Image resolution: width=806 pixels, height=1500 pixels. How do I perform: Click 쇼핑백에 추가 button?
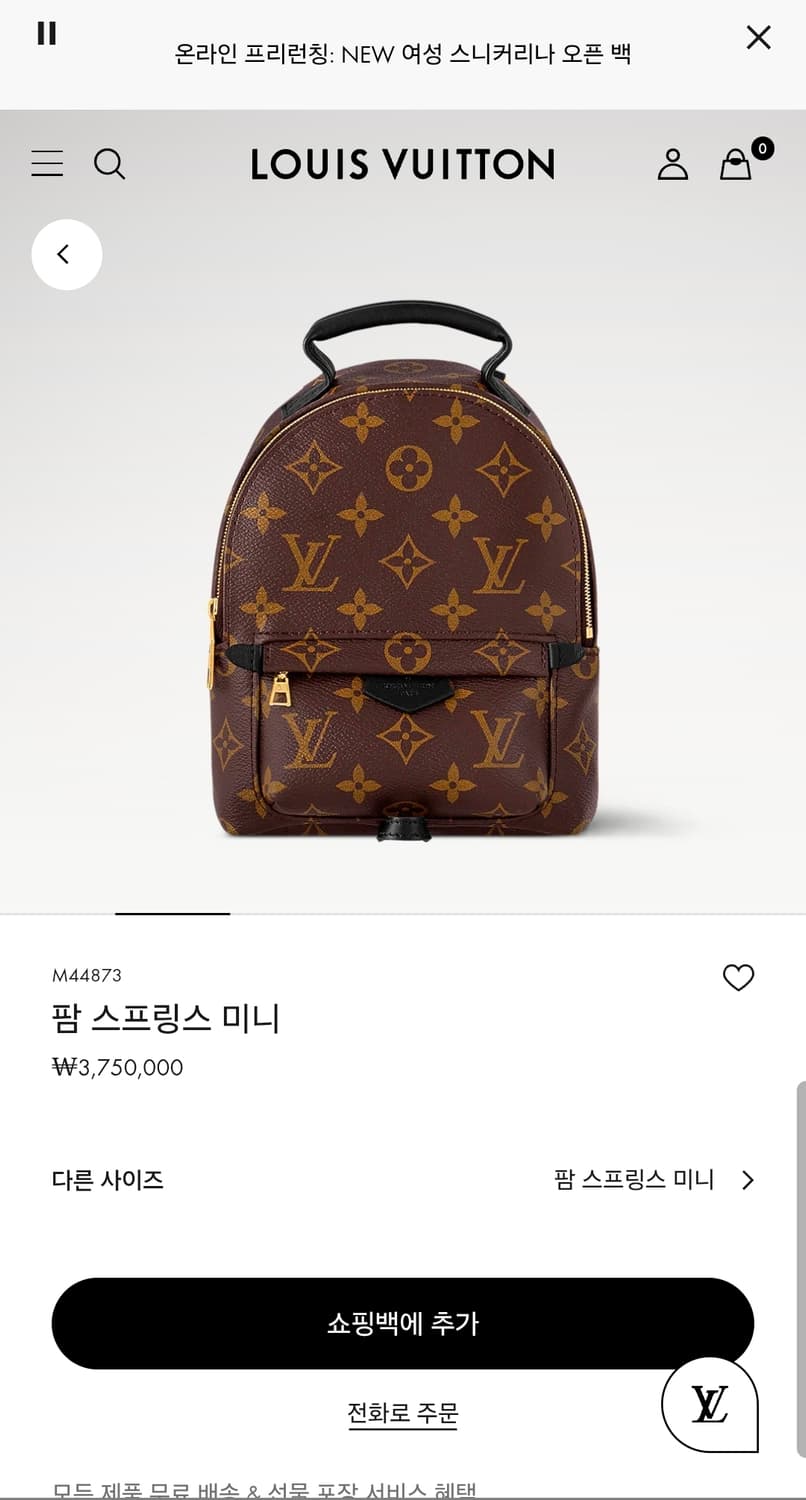point(403,1323)
